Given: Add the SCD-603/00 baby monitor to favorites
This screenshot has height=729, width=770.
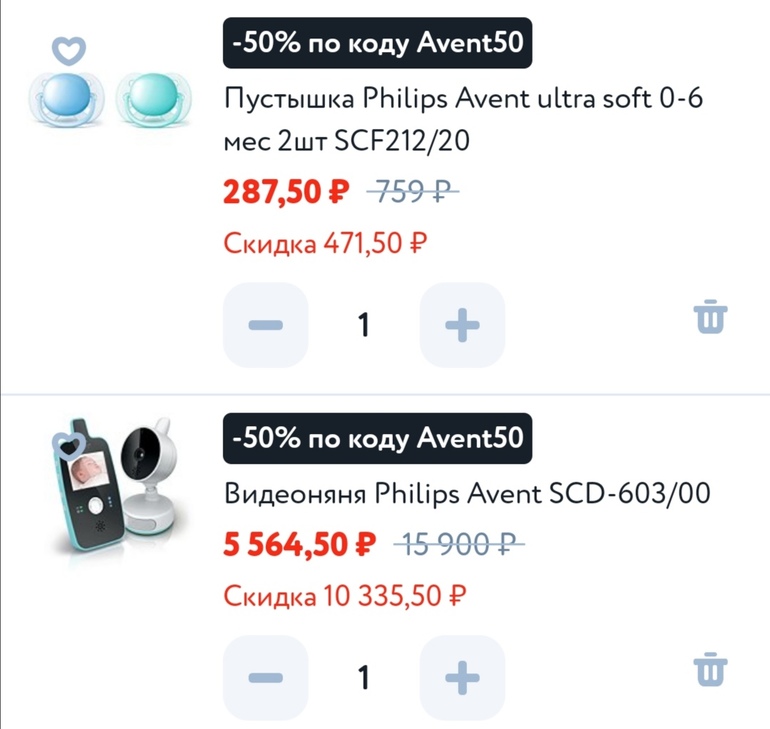Looking at the screenshot, I should pyautogui.click(x=69, y=448).
